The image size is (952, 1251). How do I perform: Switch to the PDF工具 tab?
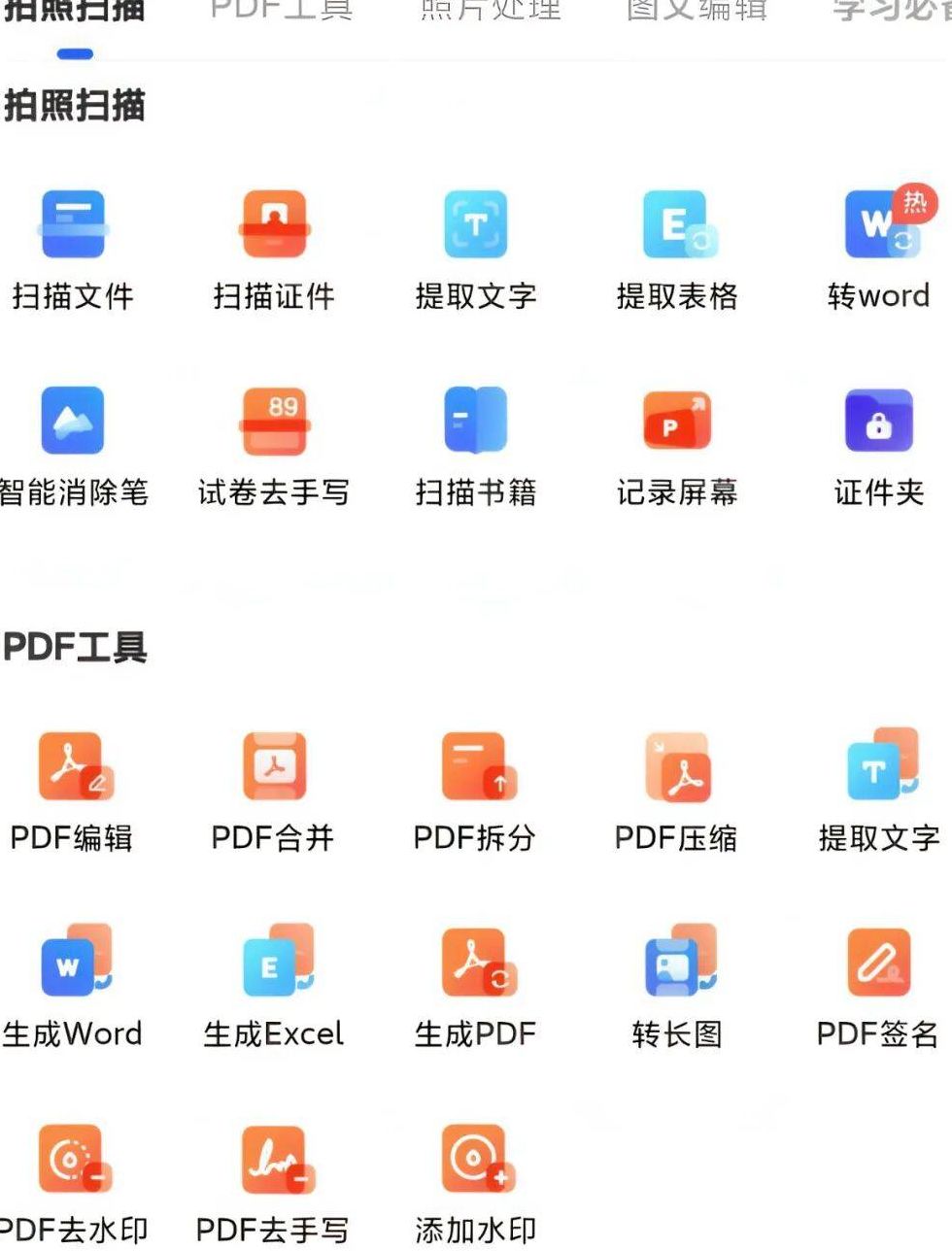coord(281,10)
